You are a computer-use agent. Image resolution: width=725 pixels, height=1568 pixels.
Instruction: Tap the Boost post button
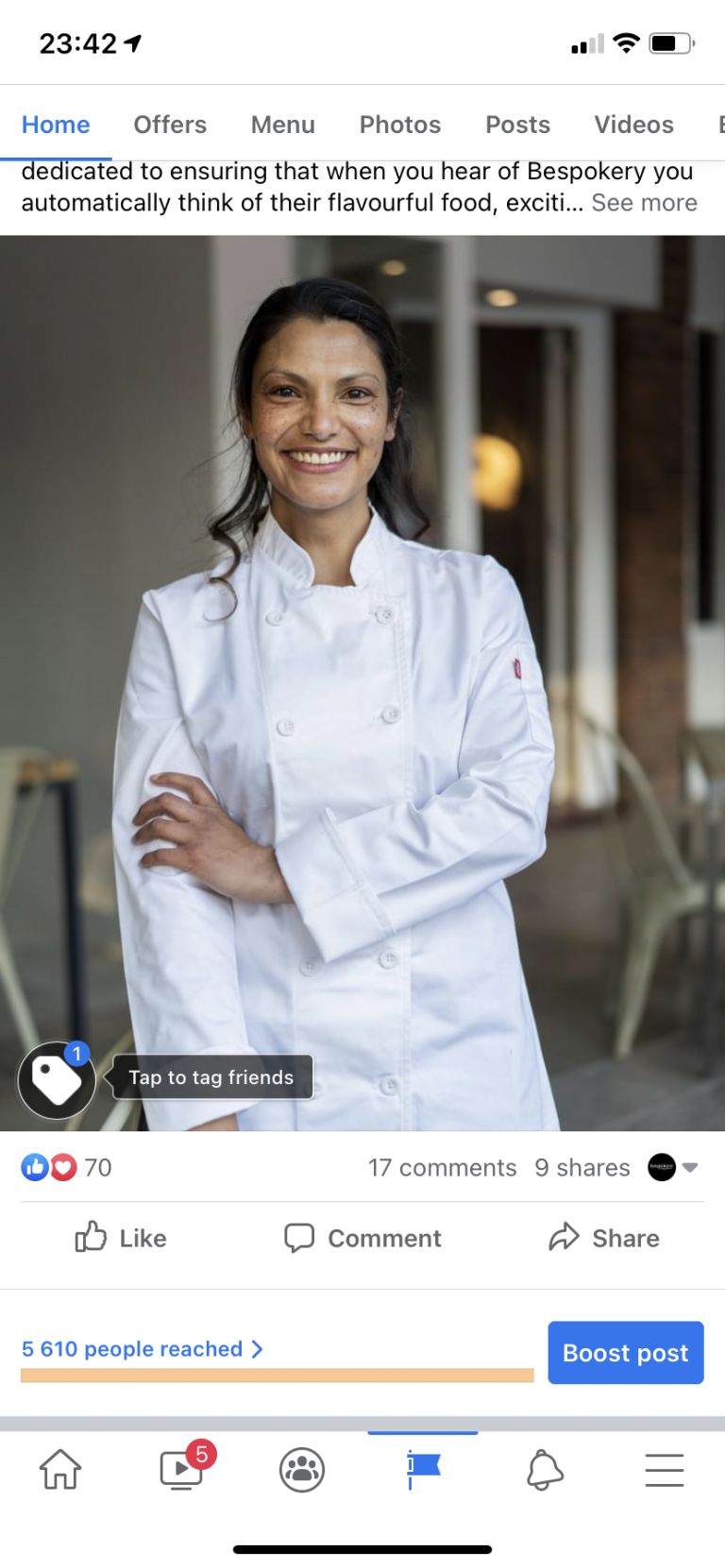coord(625,1353)
